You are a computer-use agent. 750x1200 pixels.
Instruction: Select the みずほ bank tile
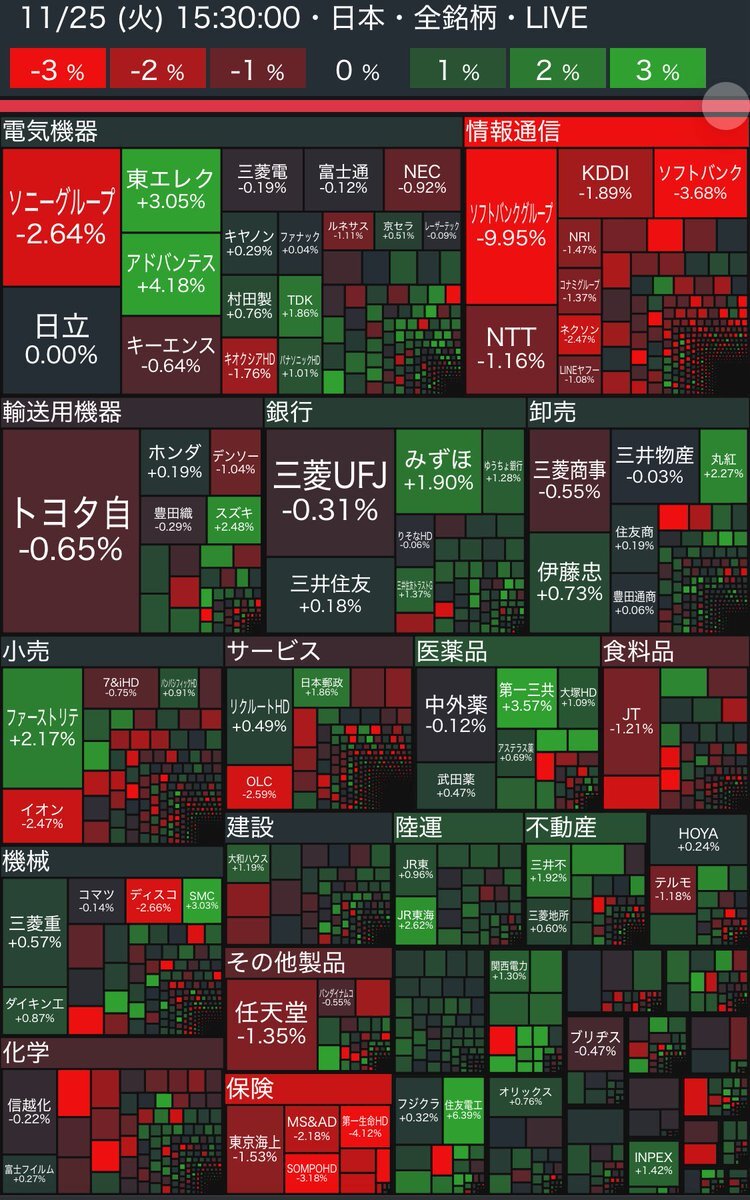(439, 468)
